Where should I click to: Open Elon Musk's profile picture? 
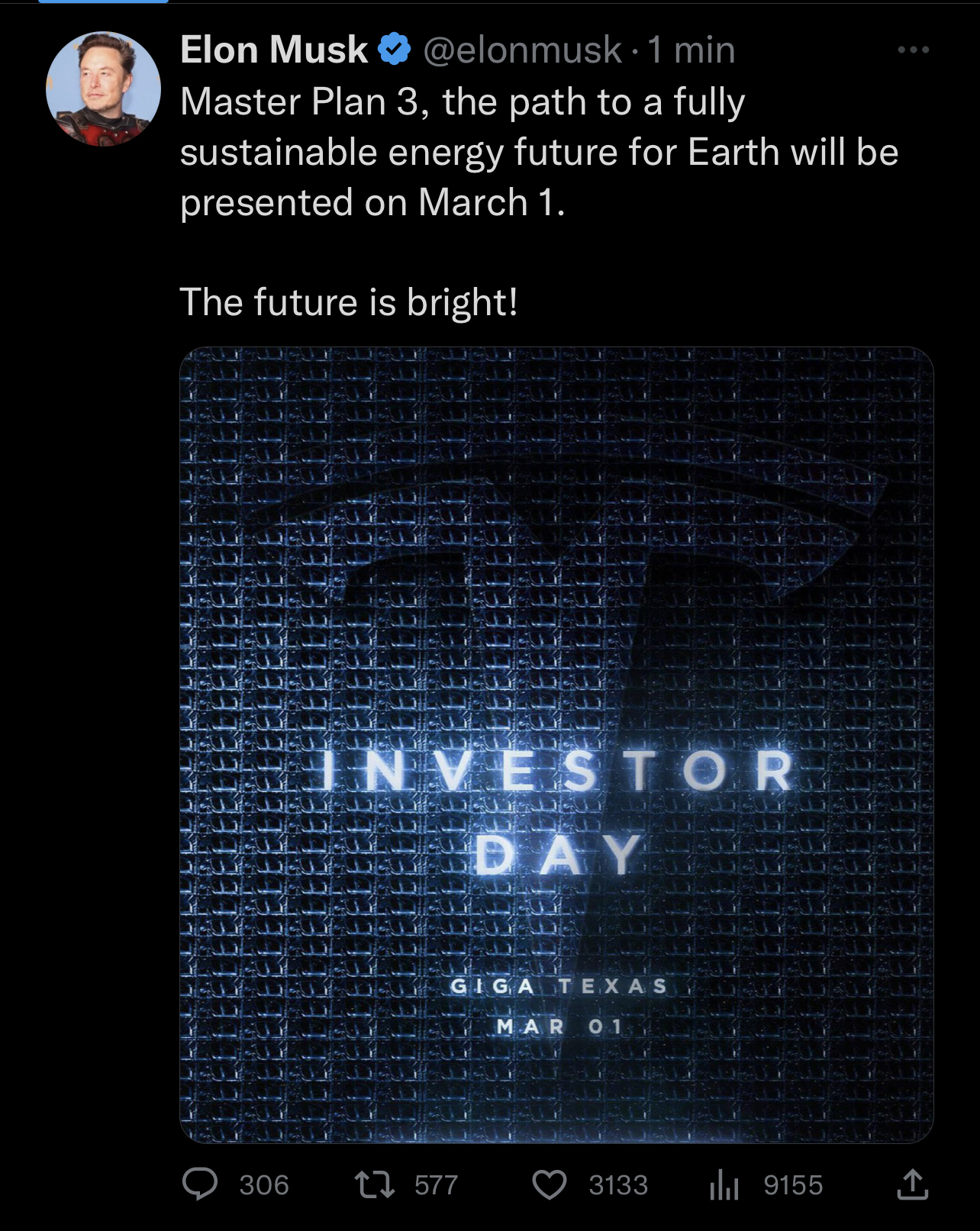(103, 89)
